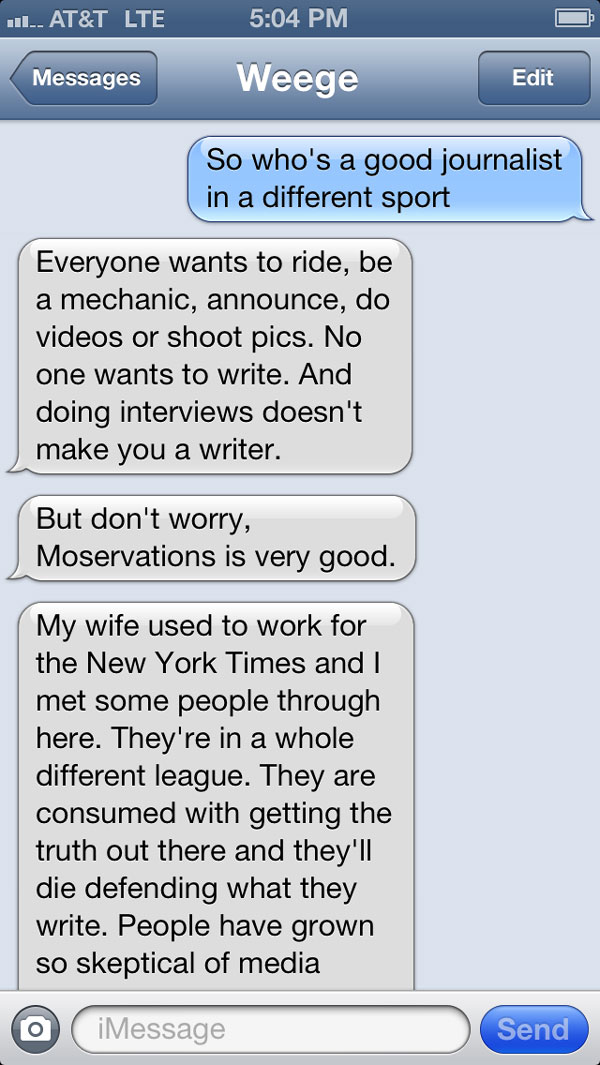Viewport: 600px width, 1065px height.
Task: Tap the Edit button
Action: 532,78
